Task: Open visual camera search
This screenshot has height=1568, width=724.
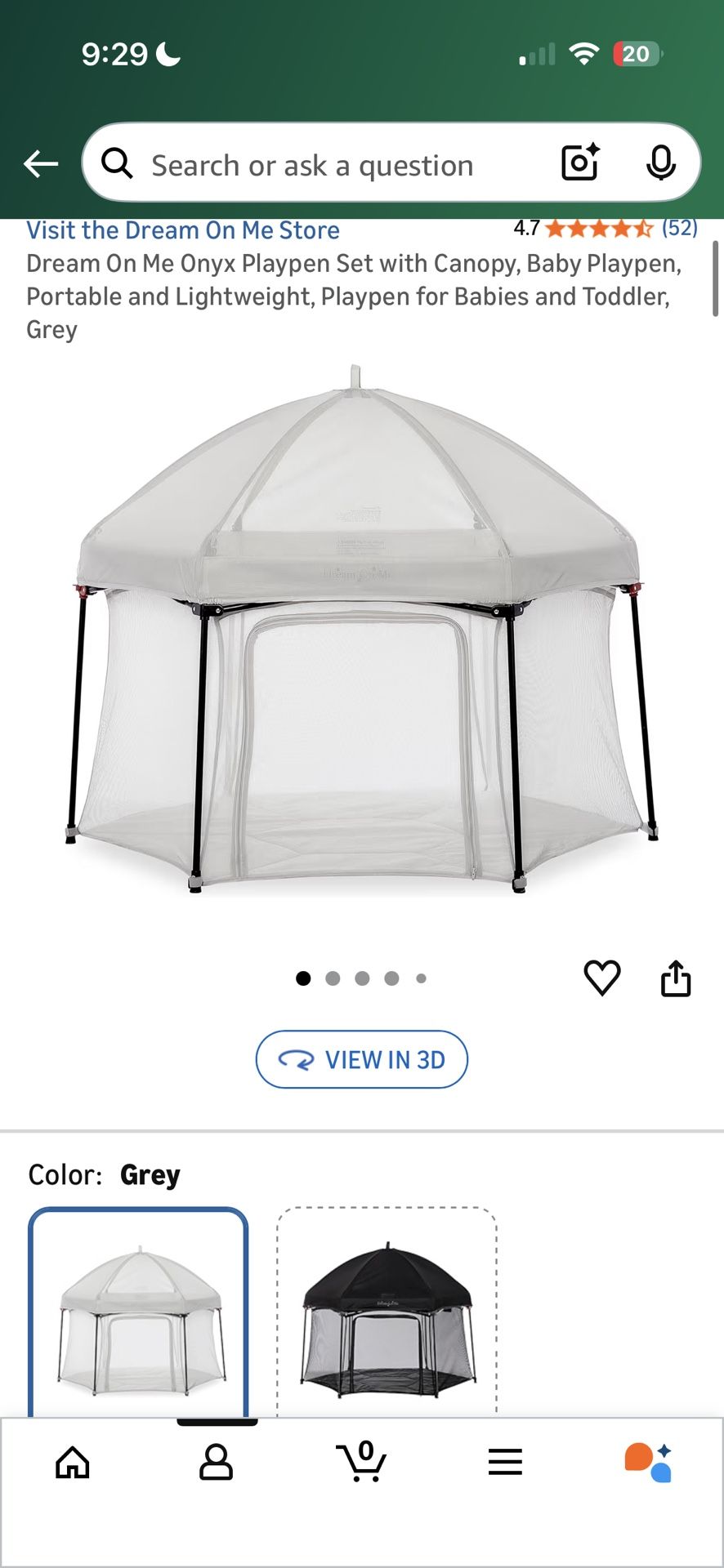Action: tap(579, 163)
